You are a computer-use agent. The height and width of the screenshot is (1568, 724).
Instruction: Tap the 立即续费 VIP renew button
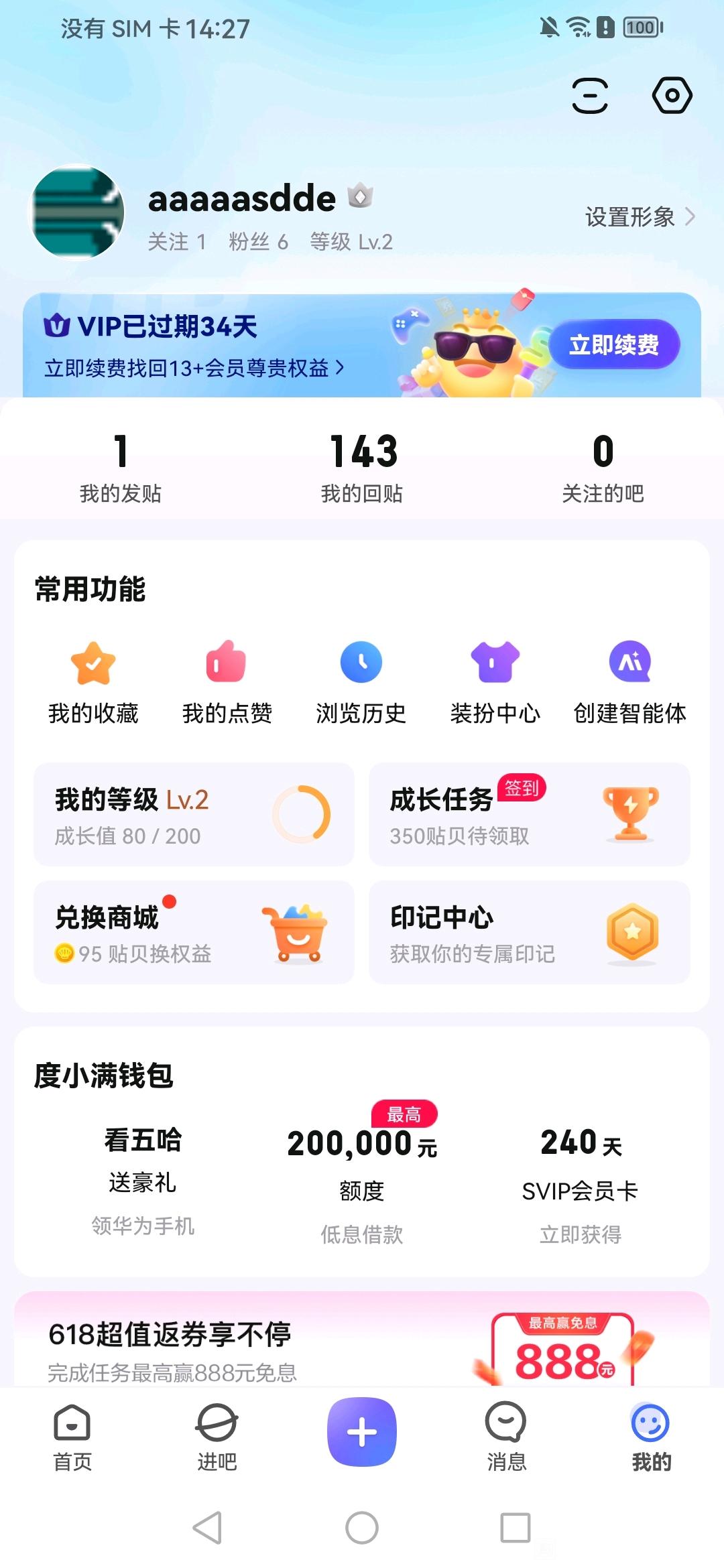pos(614,344)
